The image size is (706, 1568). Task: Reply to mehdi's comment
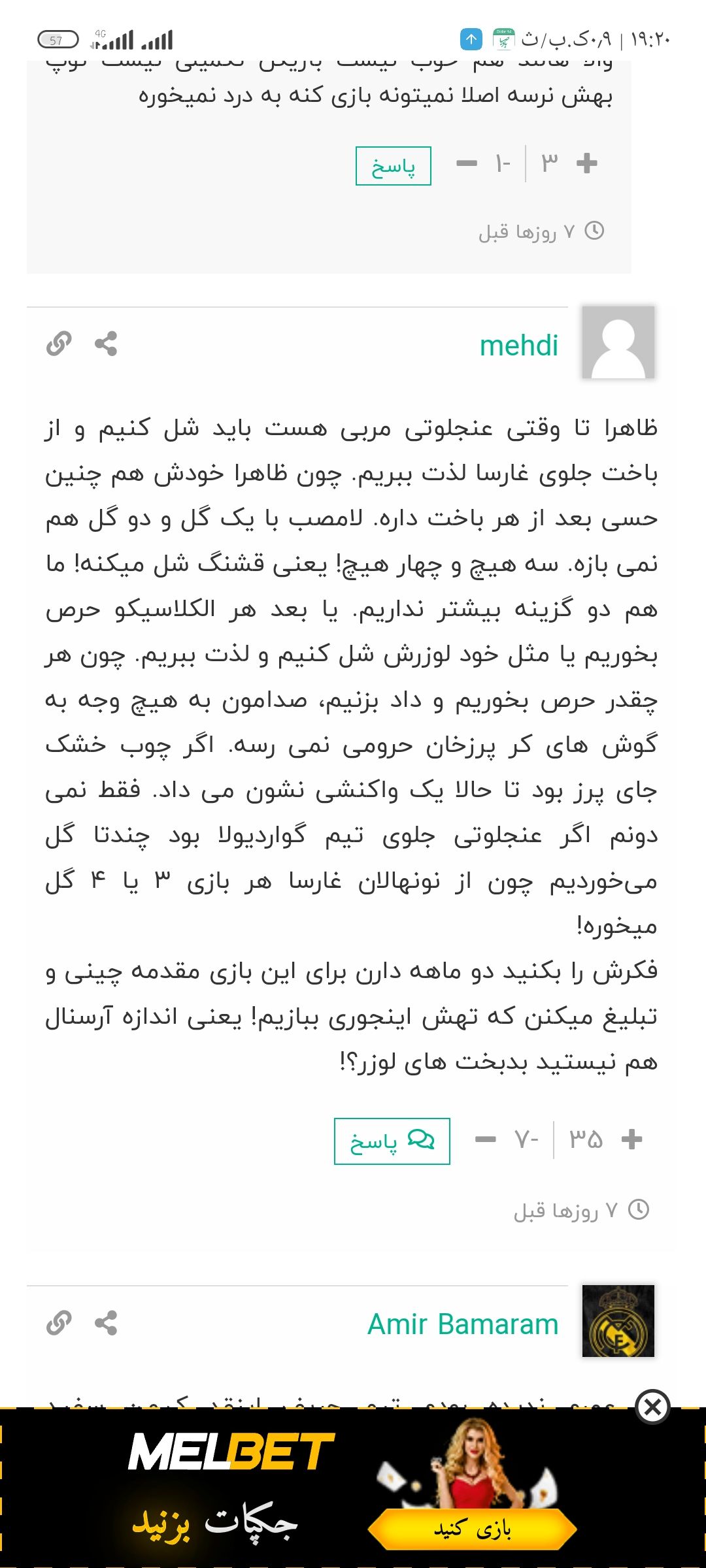point(392,1141)
